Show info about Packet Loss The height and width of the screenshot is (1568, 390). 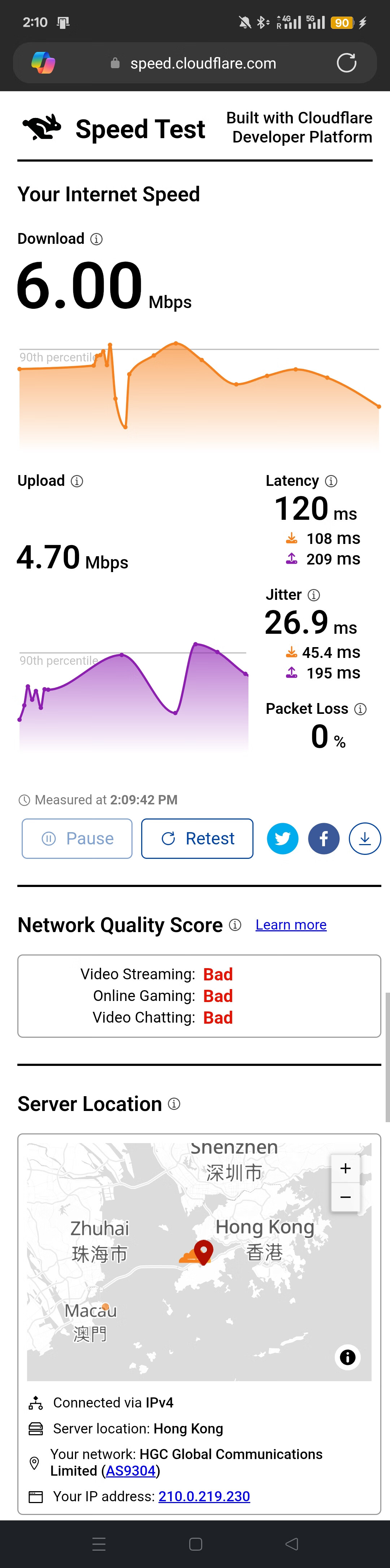click(x=360, y=709)
